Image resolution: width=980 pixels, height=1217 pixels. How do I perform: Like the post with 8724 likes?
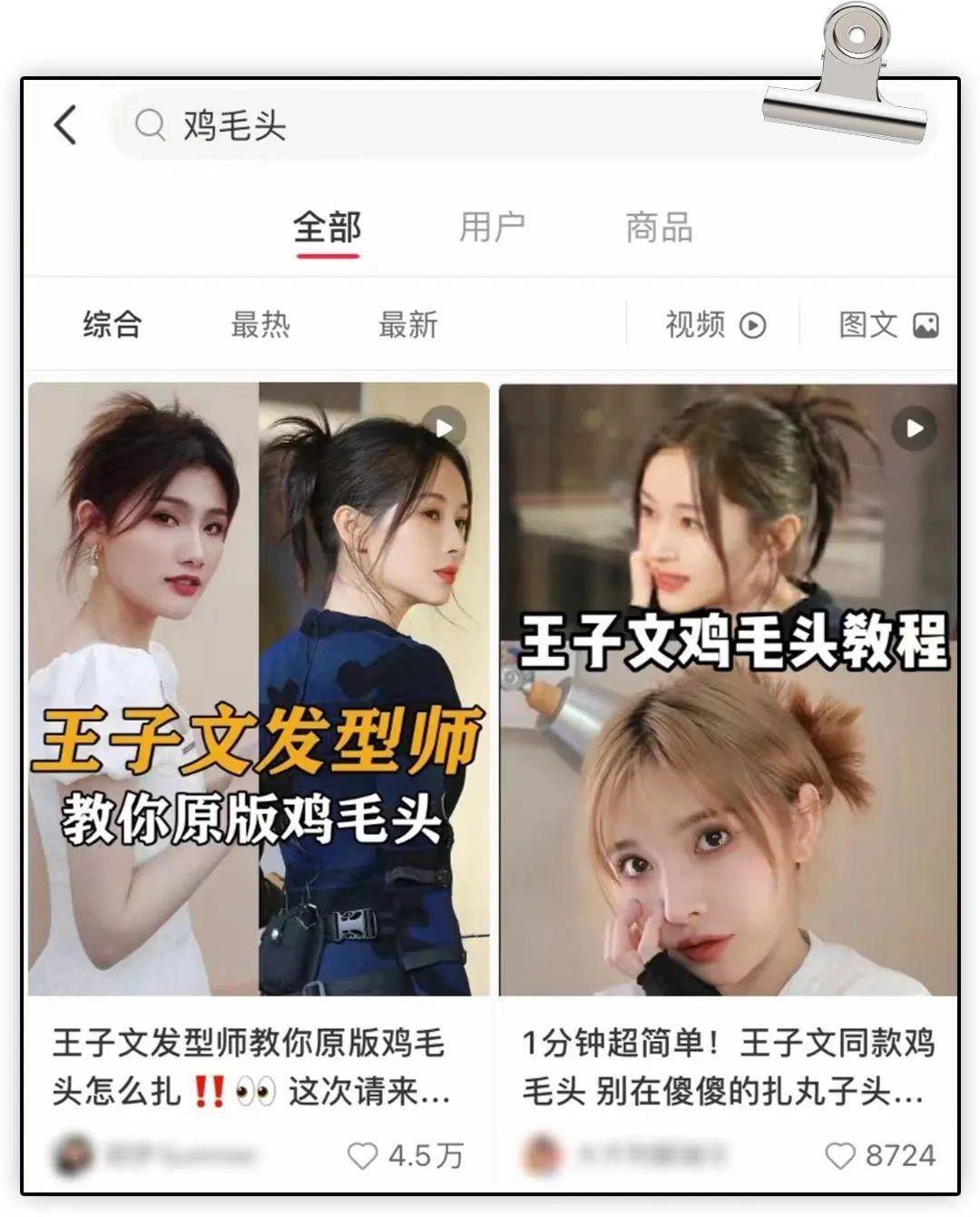click(x=840, y=1155)
